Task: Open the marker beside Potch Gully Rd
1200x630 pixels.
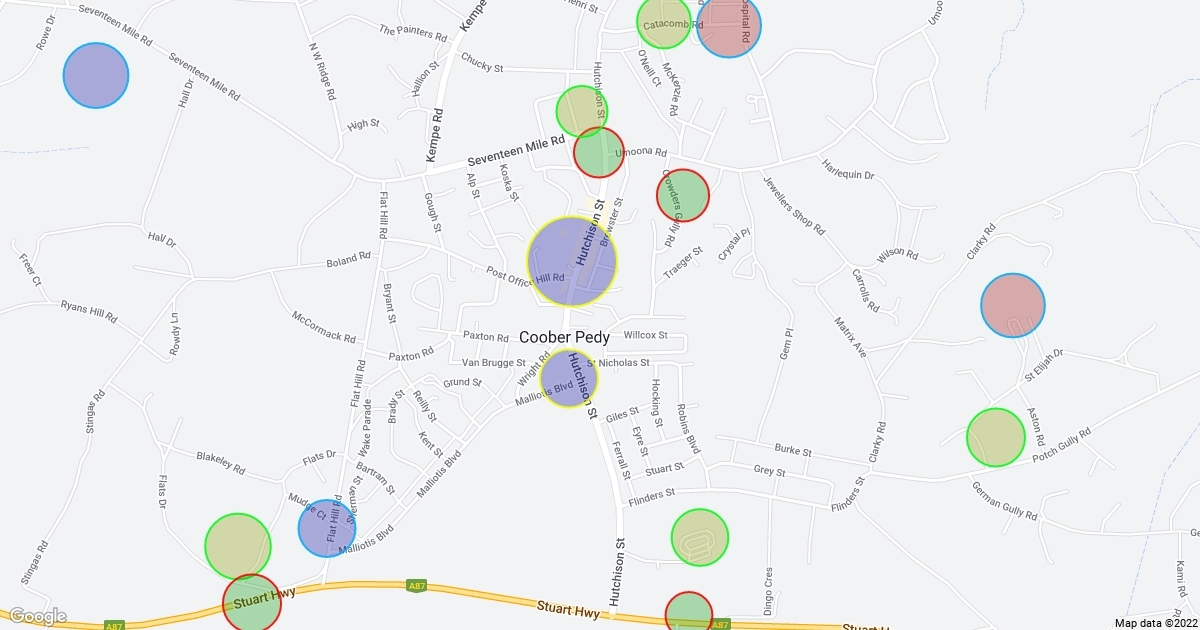Action: click(x=996, y=437)
